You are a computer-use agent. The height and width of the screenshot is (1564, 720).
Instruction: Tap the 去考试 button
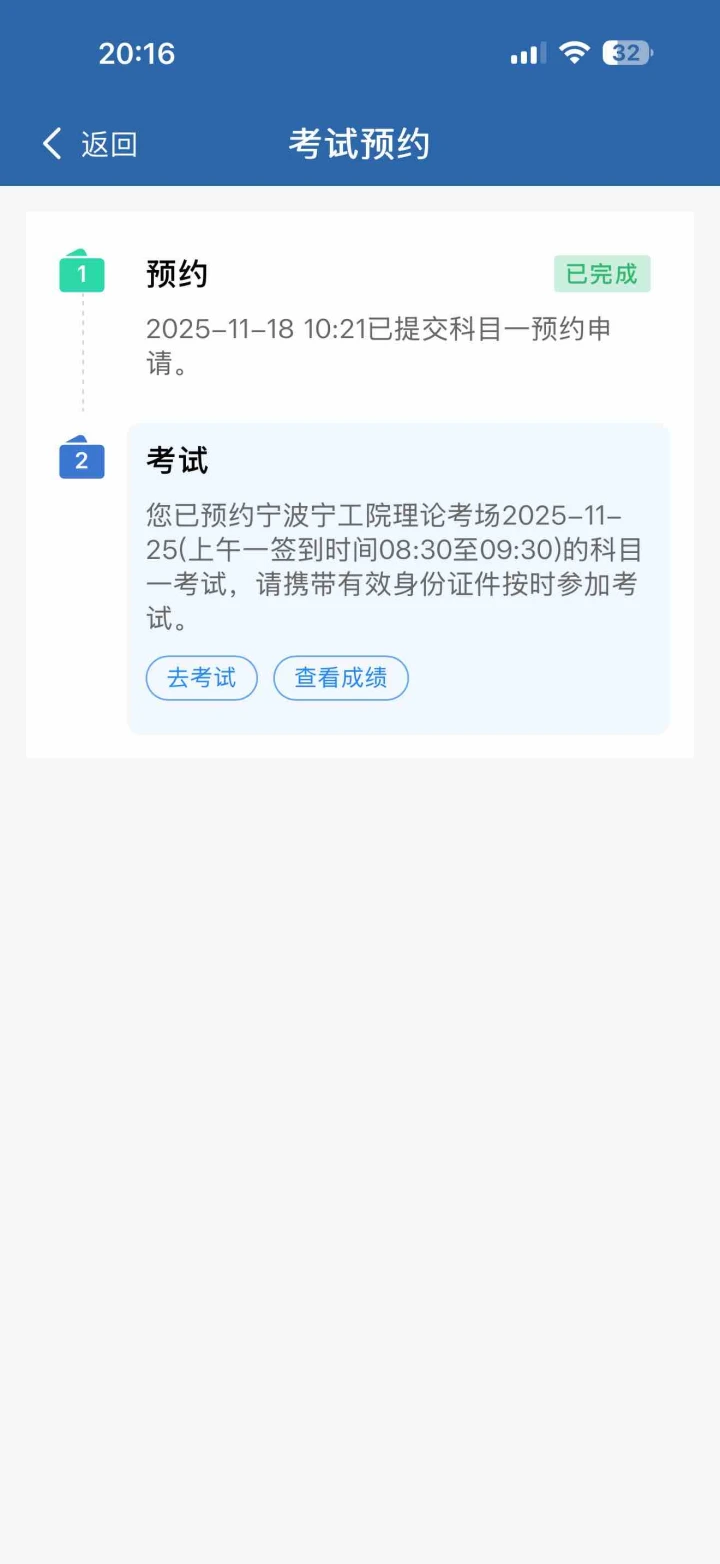tap(202, 678)
